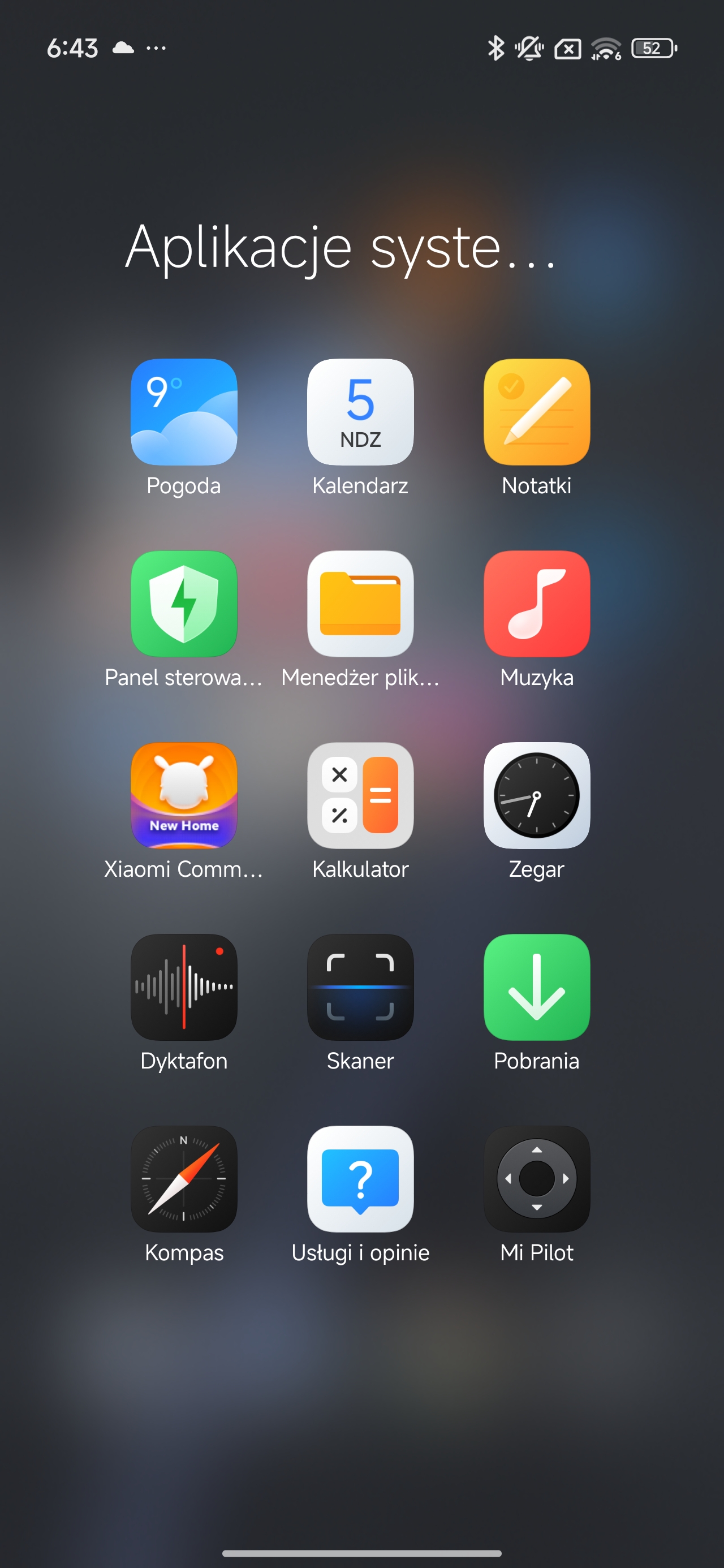
Task: Launch Mi Pilot remote app
Action: pos(536,1179)
